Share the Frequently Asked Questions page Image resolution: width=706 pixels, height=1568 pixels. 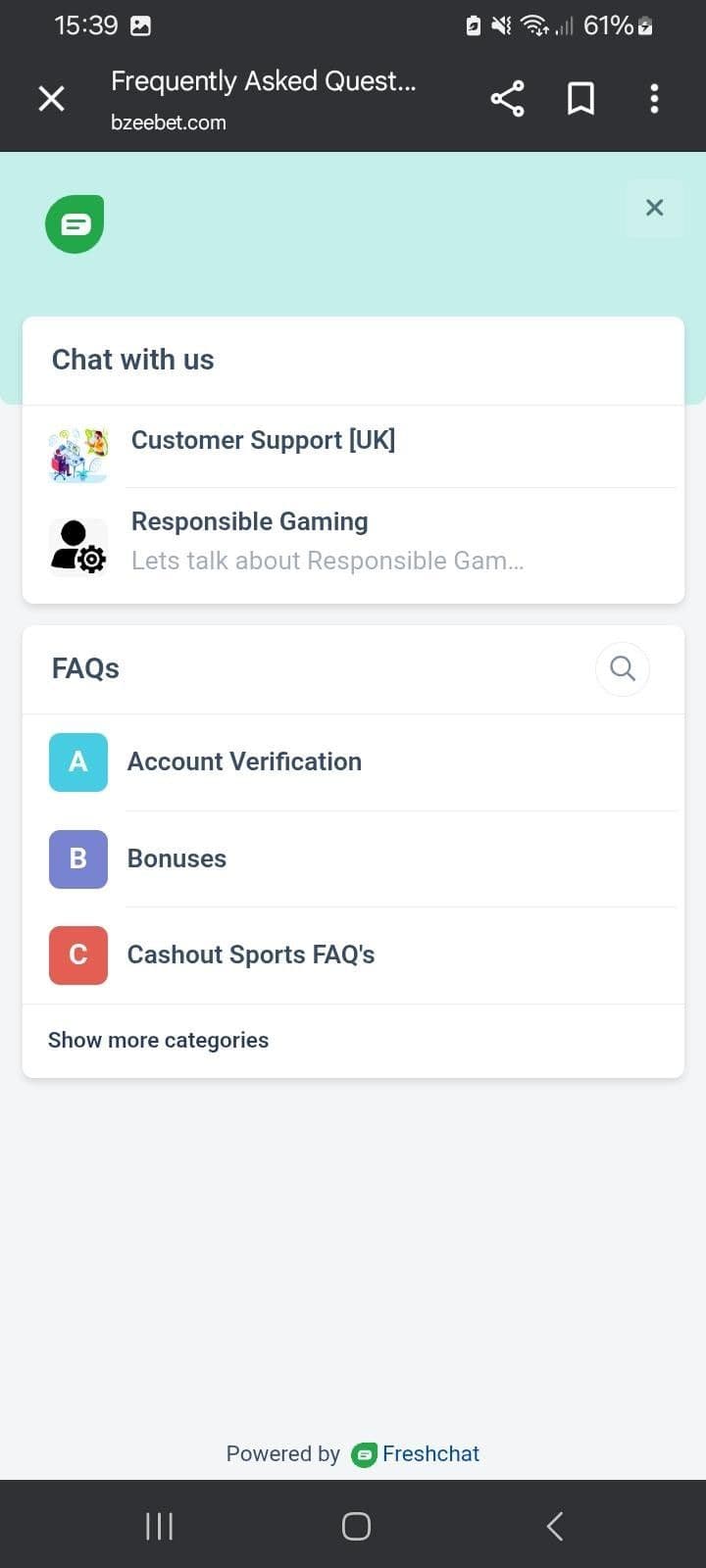tap(506, 98)
